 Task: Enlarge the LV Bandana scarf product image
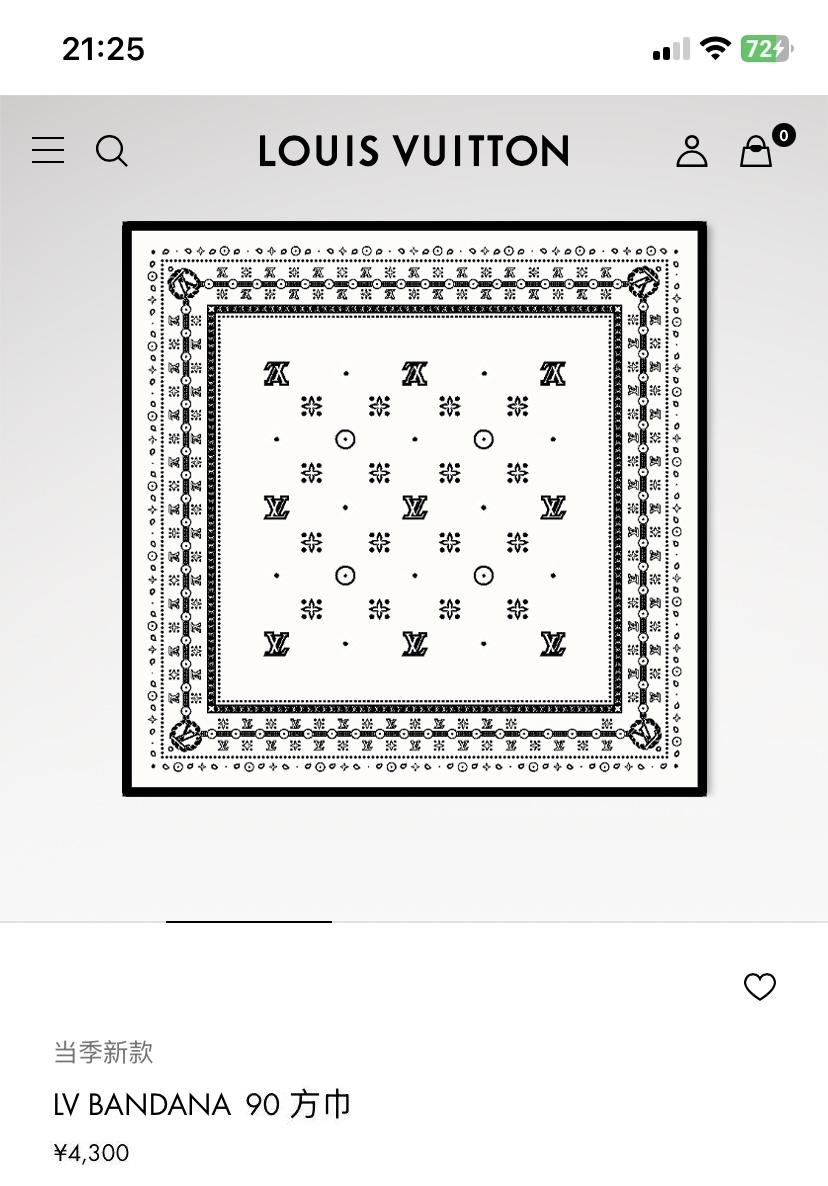414,508
